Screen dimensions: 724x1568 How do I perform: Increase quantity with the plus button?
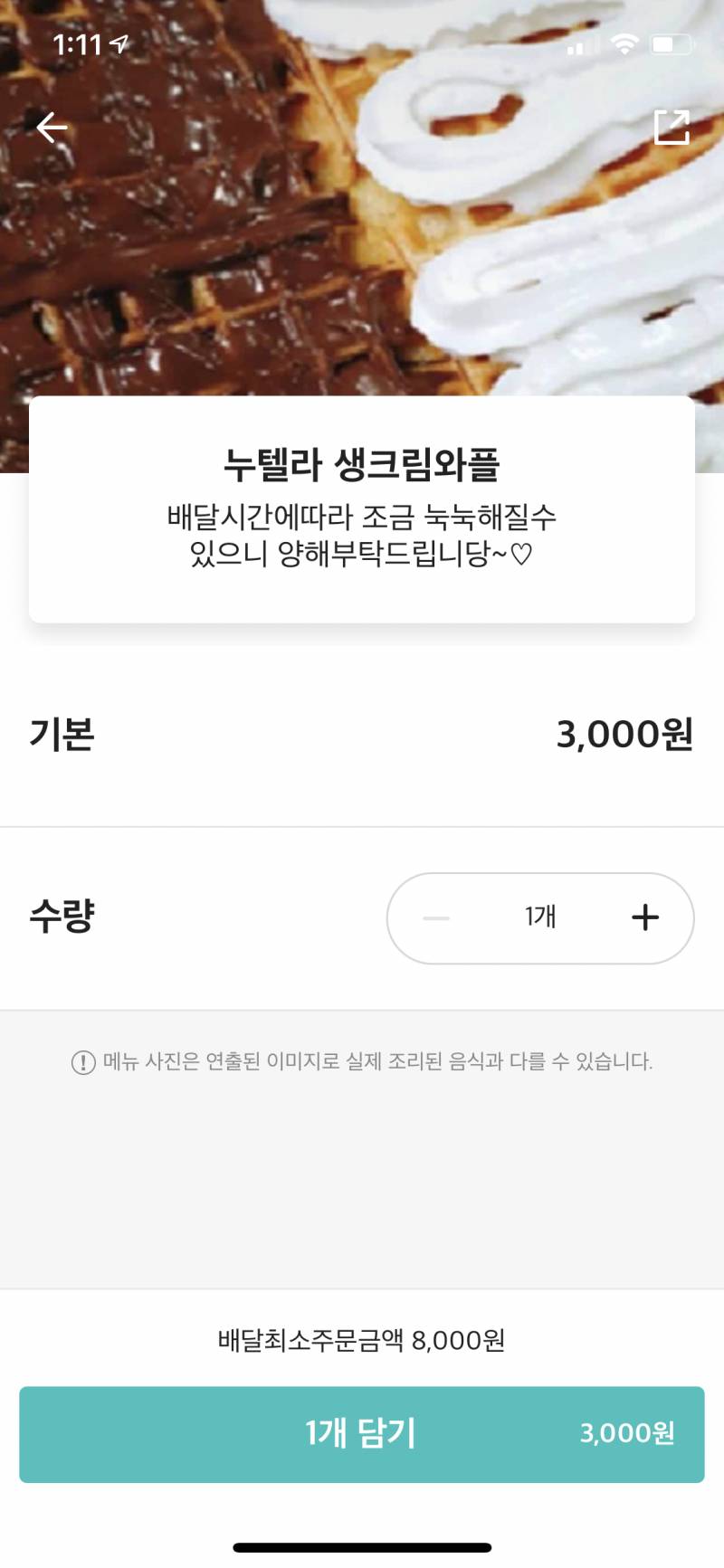(644, 917)
